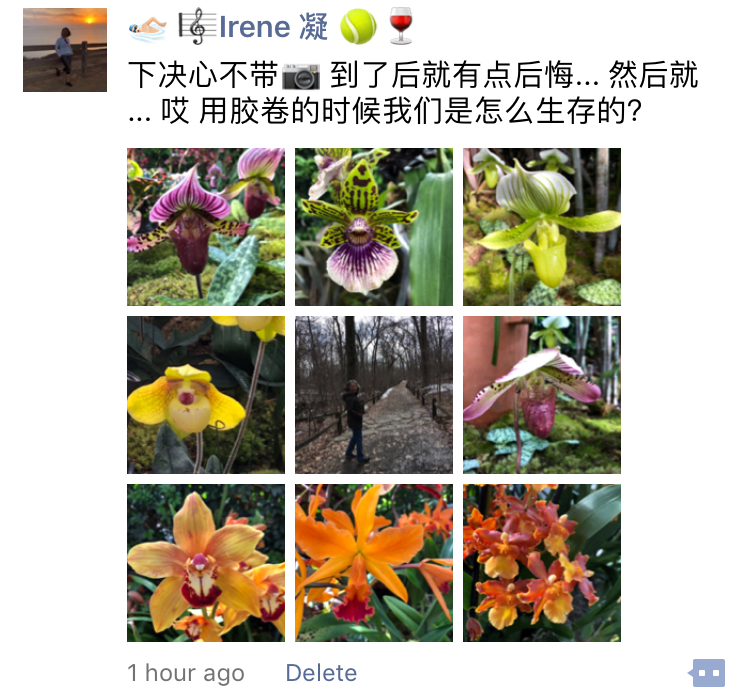Open the pale green slipper orchid photo
The image size is (750, 698).
point(541,227)
